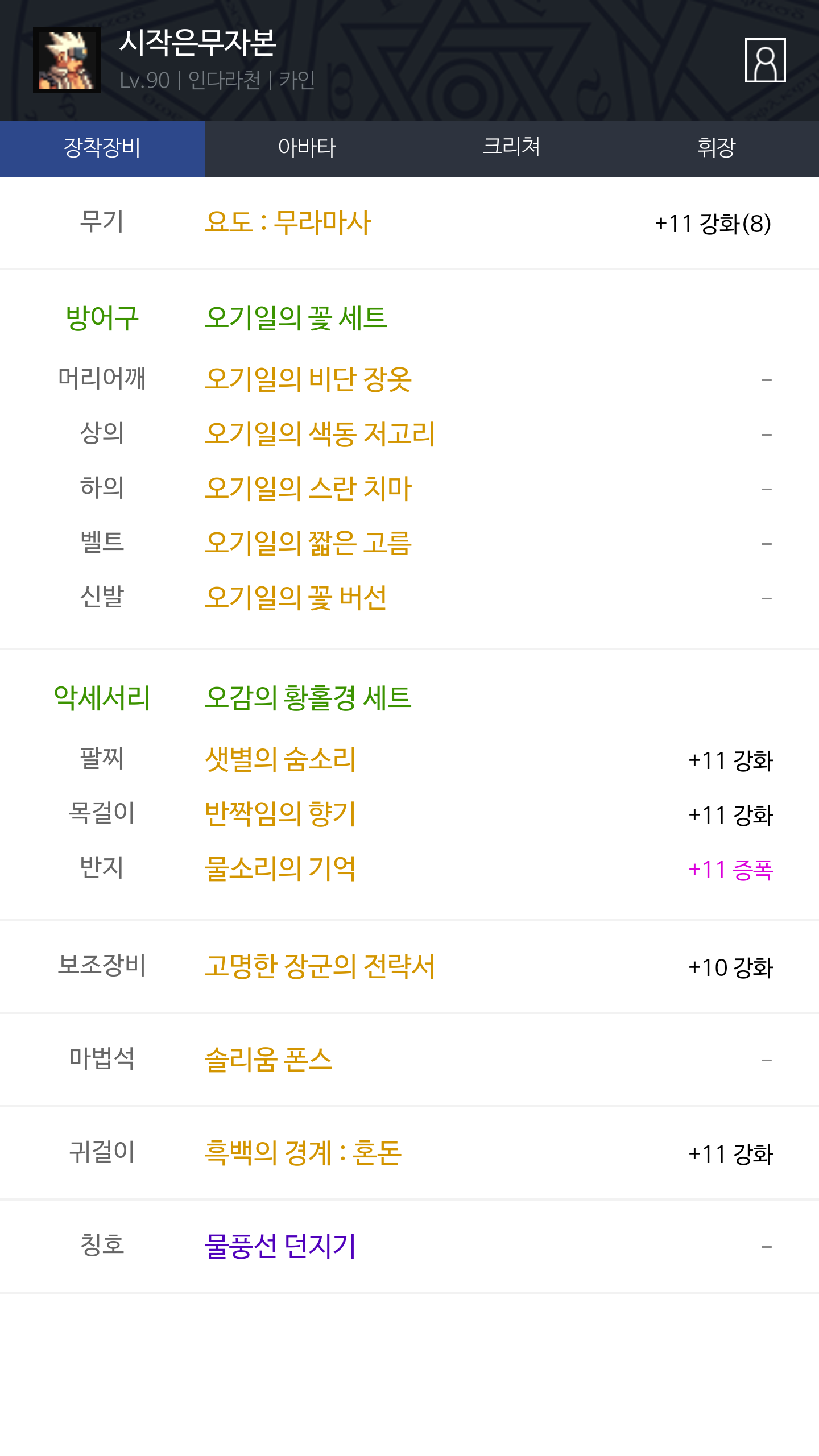Screen dimensions: 819x1456
Task: Open the 솔리움 폰스 magic stone
Action: point(268,1060)
